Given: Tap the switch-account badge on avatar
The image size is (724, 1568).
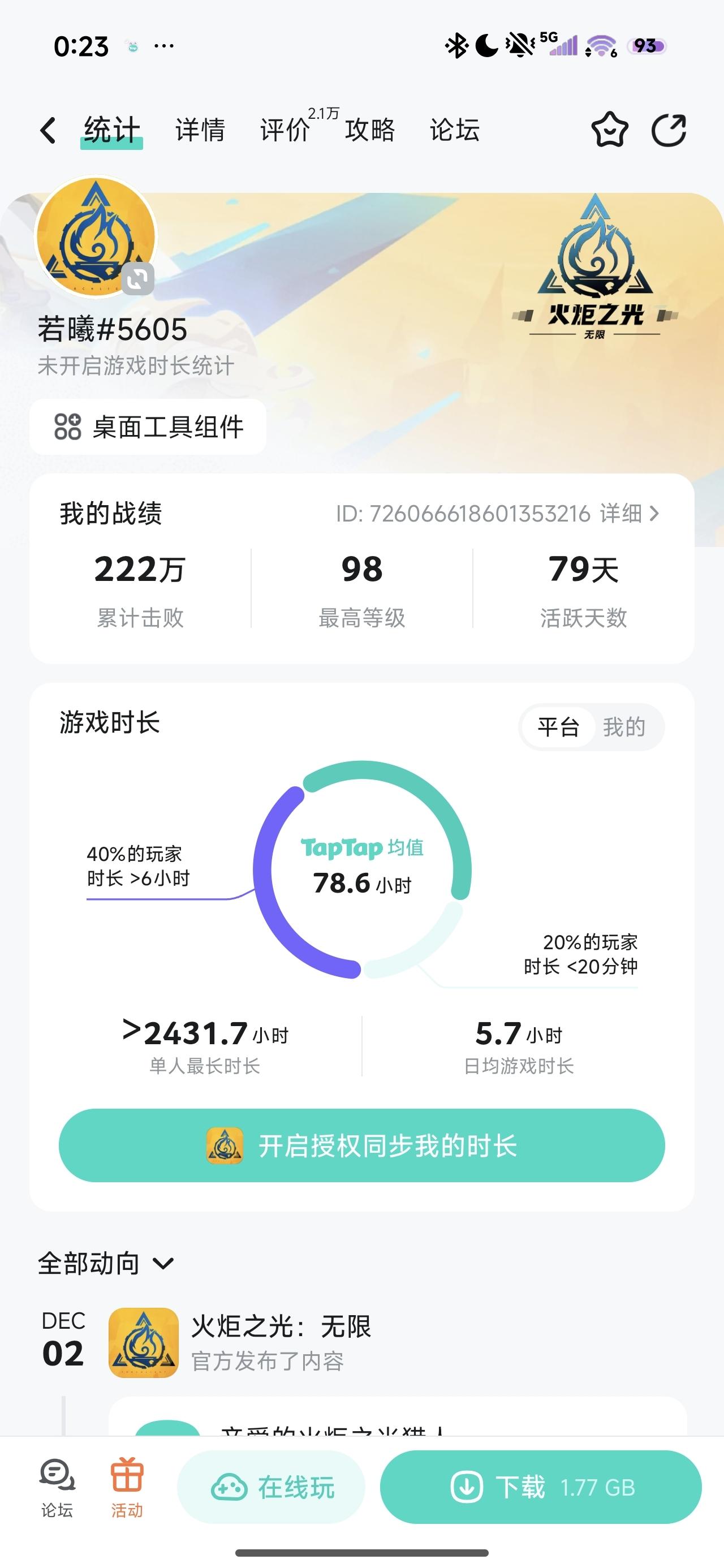Looking at the screenshot, I should click(x=137, y=279).
